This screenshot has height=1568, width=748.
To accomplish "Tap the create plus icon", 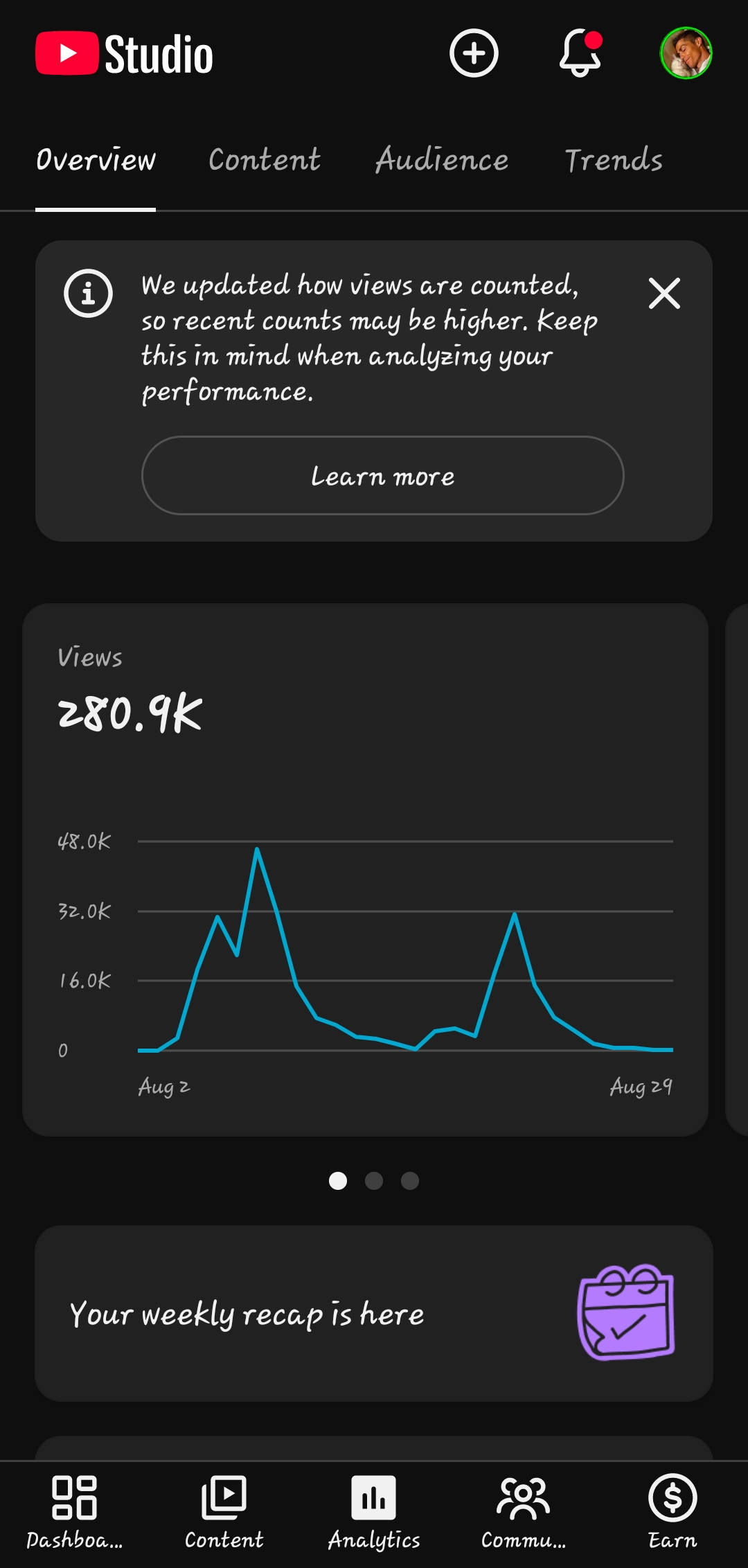I will click(474, 53).
